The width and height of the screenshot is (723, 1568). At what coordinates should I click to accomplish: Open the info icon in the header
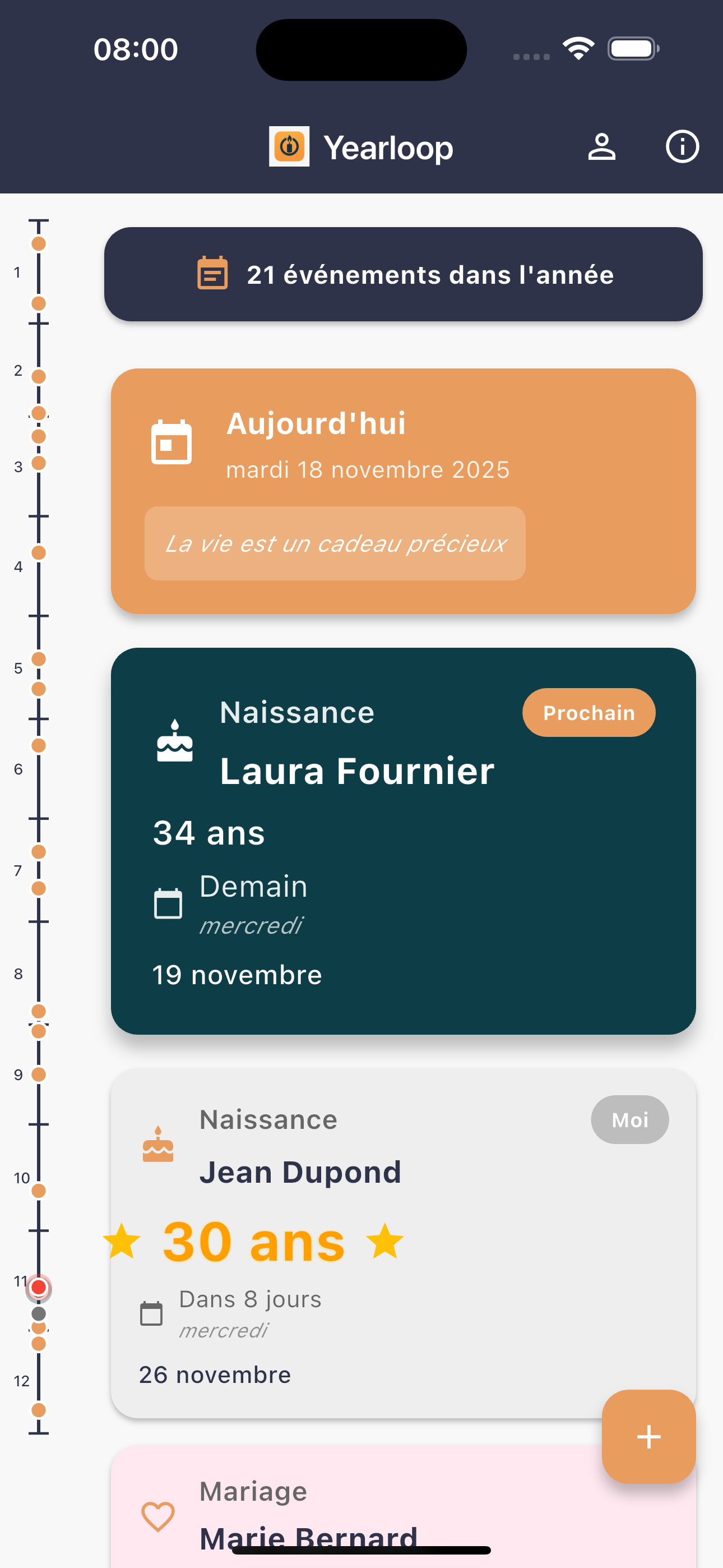point(682,146)
